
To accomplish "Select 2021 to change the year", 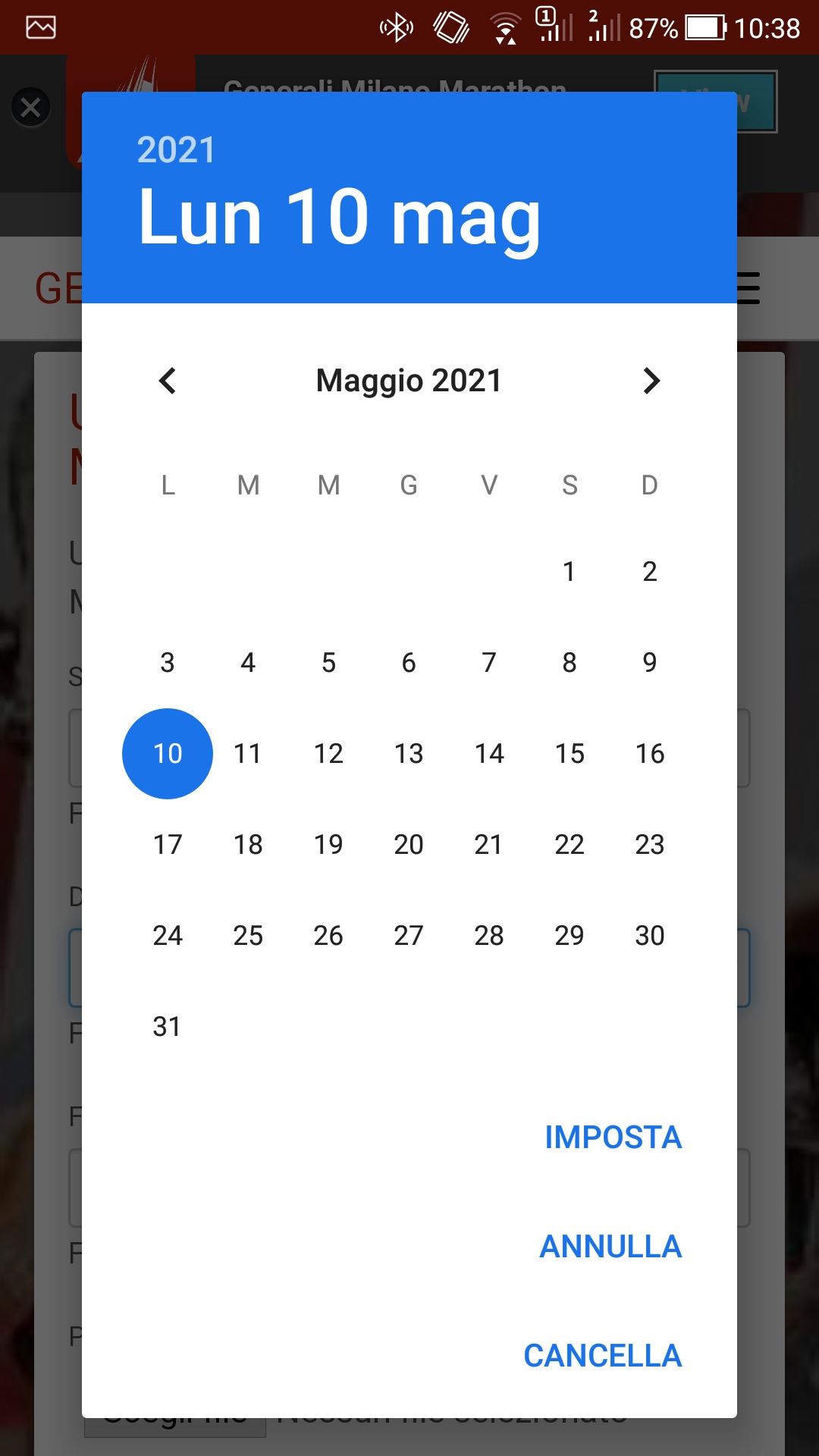I will [x=176, y=150].
